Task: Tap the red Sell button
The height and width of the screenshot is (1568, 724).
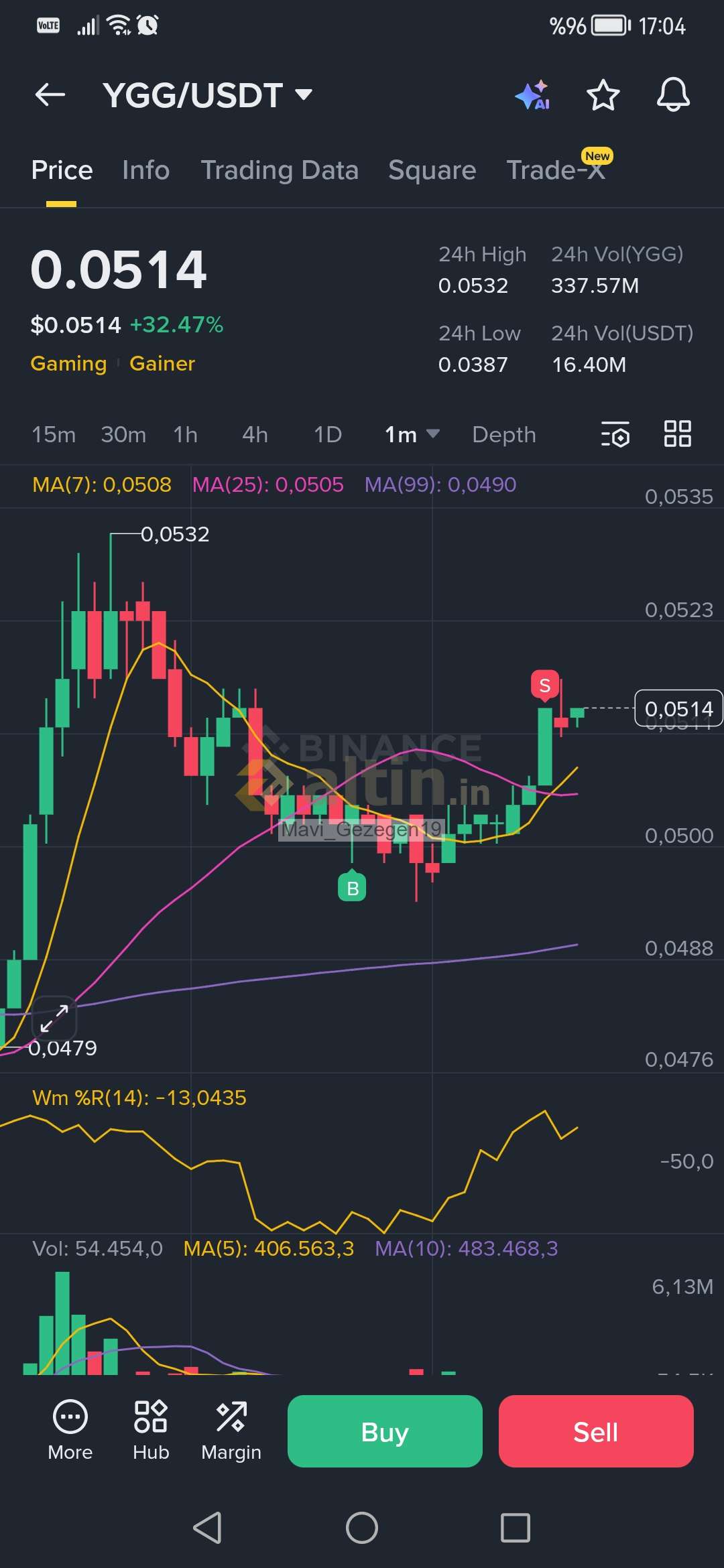Action: click(x=595, y=1432)
